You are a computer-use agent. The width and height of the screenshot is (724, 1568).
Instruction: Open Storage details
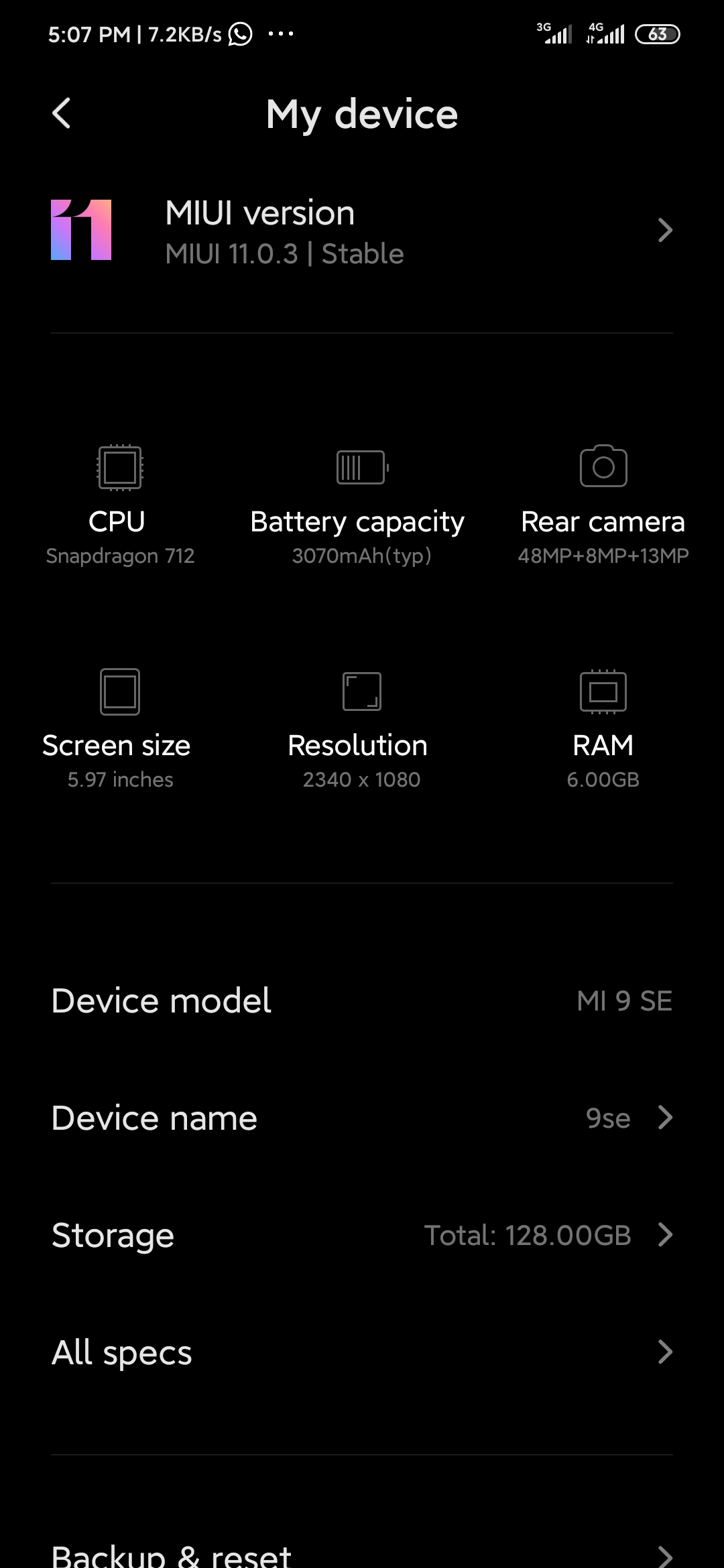(362, 1235)
